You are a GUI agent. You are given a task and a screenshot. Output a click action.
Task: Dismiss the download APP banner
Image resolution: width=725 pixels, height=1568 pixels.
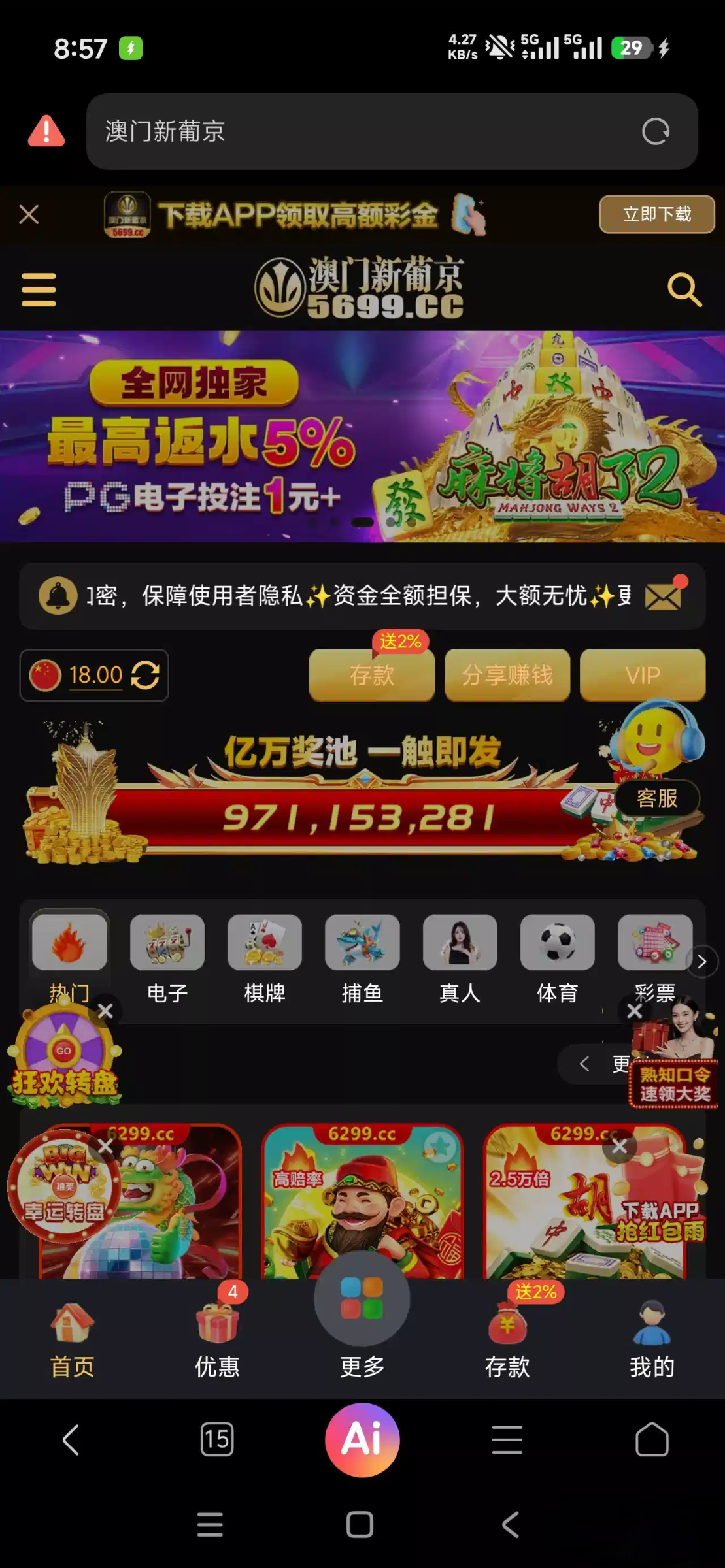pyautogui.click(x=29, y=214)
